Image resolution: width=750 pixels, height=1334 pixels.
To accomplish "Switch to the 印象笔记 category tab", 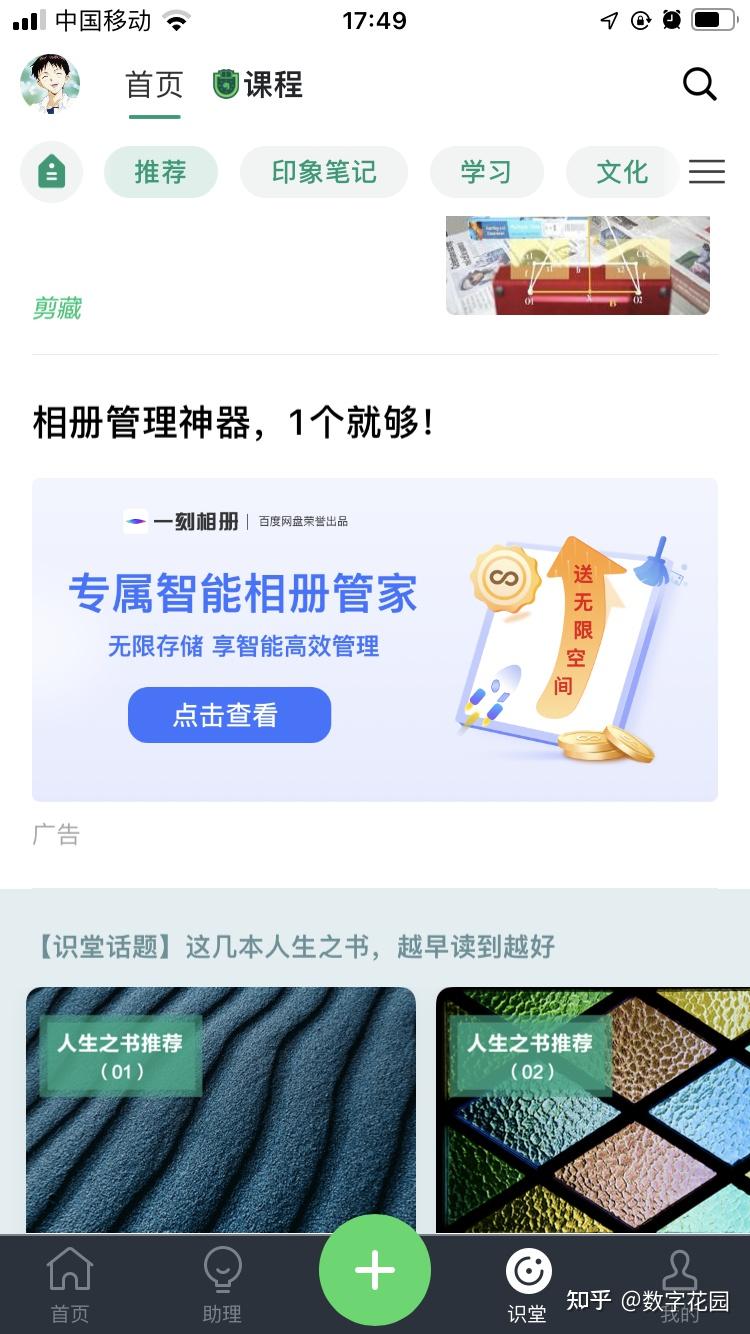I will [324, 171].
